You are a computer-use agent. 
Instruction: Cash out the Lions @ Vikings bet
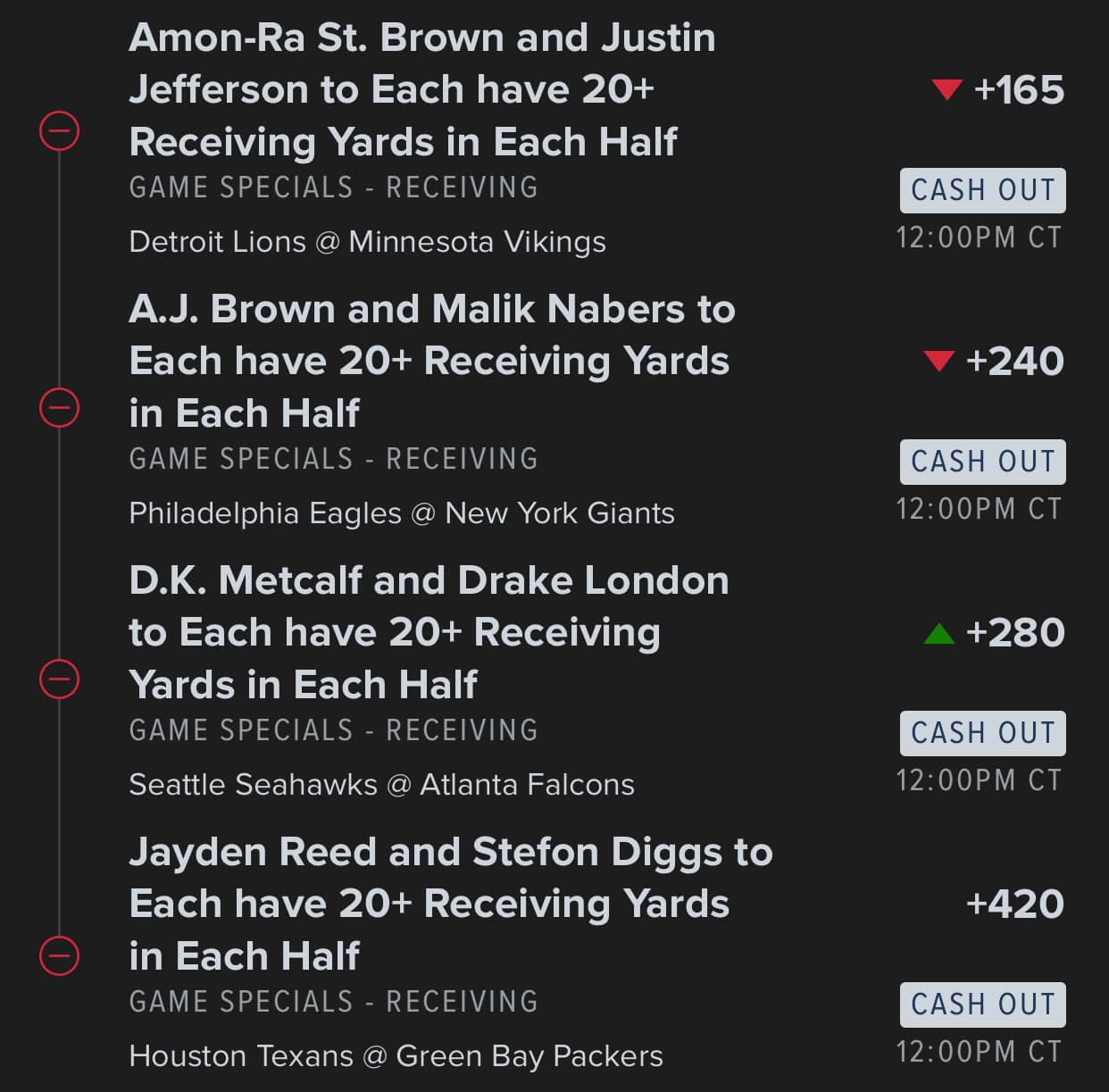tap(982, 190)
